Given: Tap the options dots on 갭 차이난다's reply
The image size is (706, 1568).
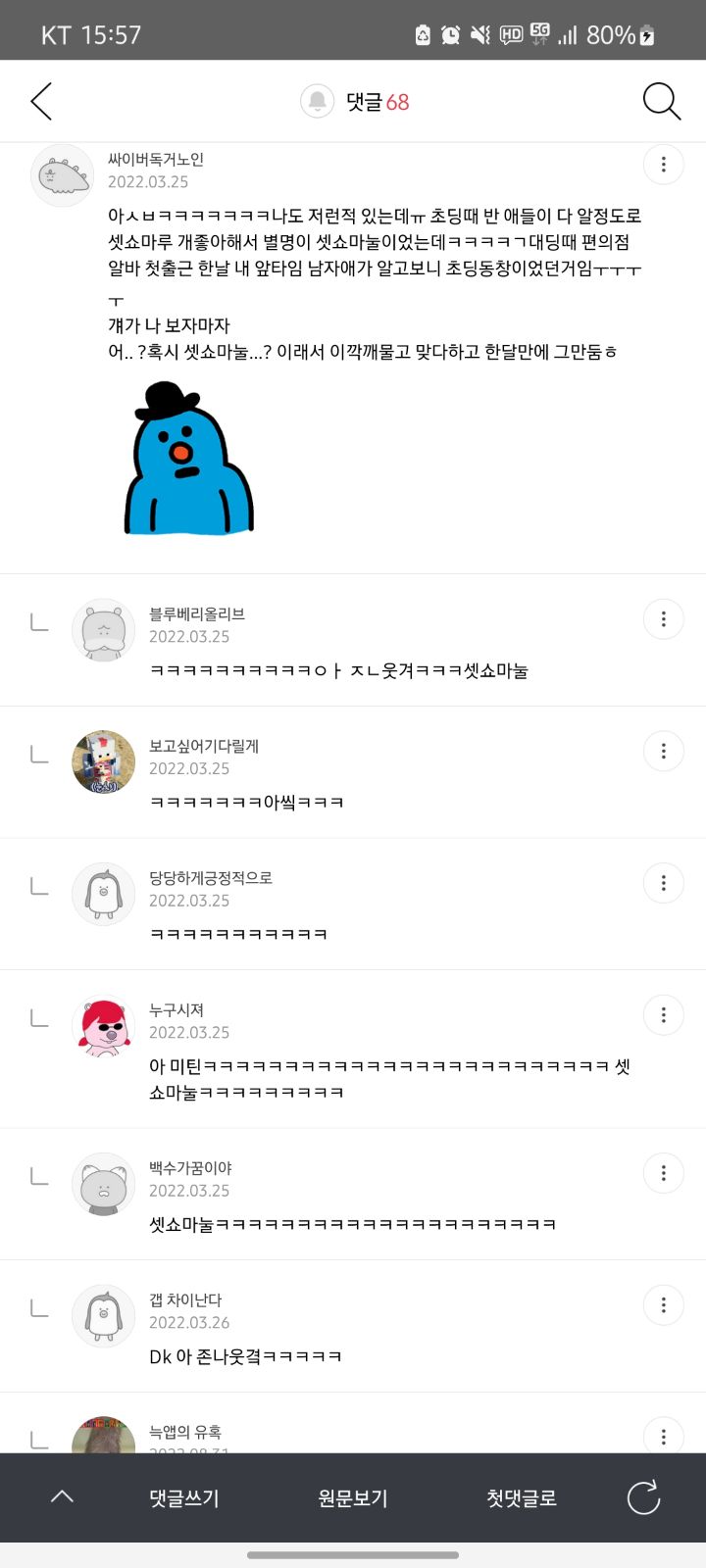Looking at the screenshot, I should click(x=664, y=1305).
